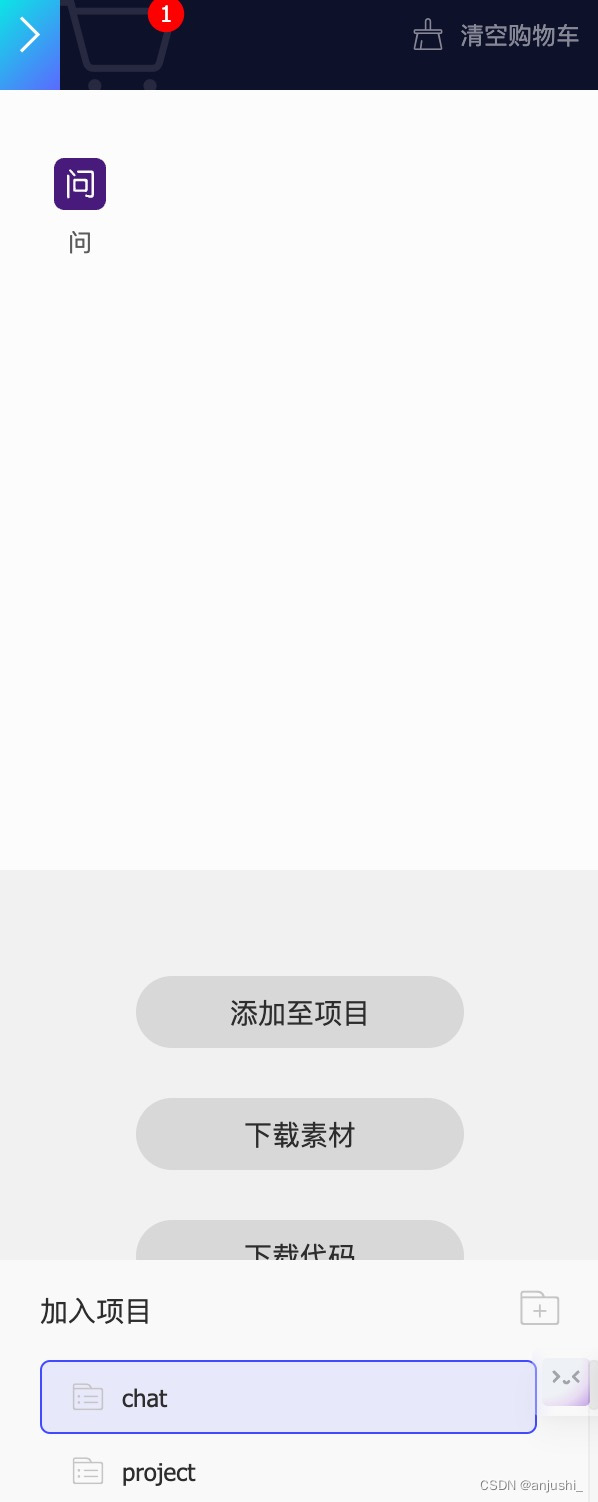Tap the 添加至项目 button
Image resolution: width=598 pixels, height=1502 pixels.
coord(300,1012)
